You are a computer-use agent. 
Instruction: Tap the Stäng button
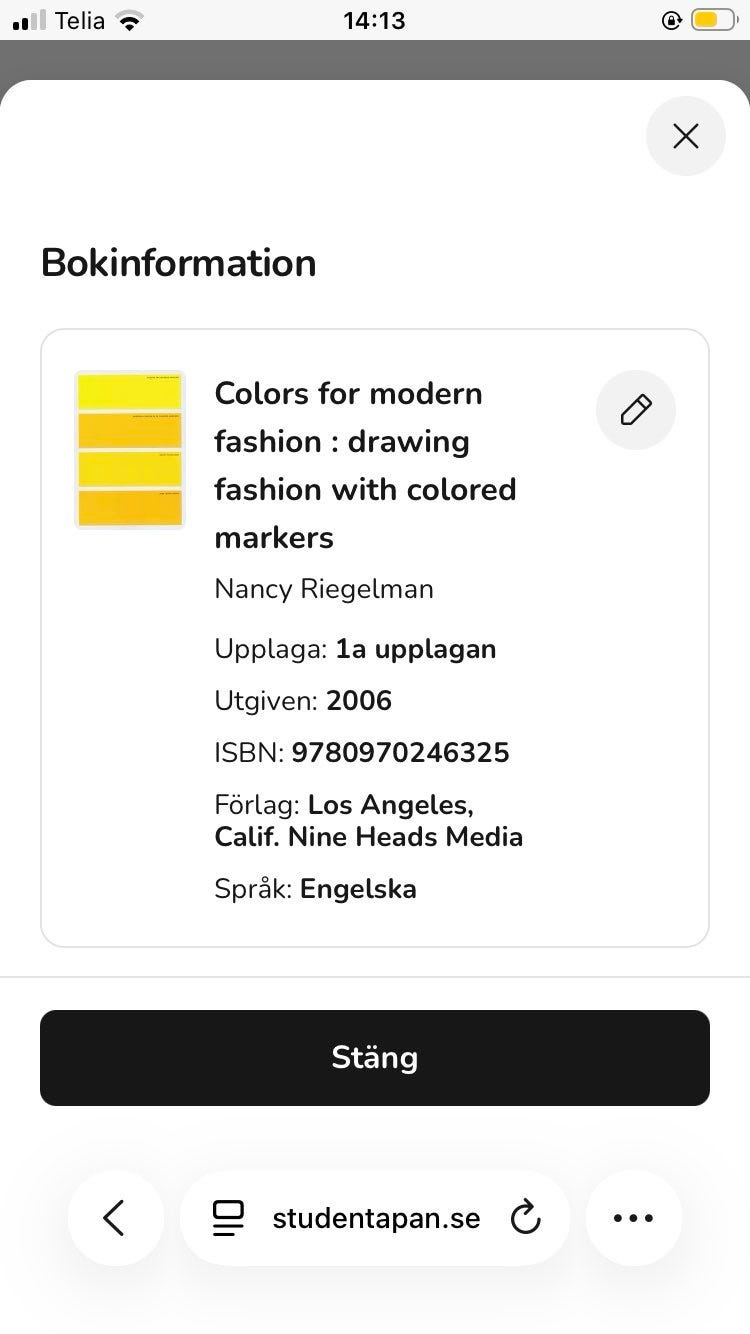coord(375,1058)
